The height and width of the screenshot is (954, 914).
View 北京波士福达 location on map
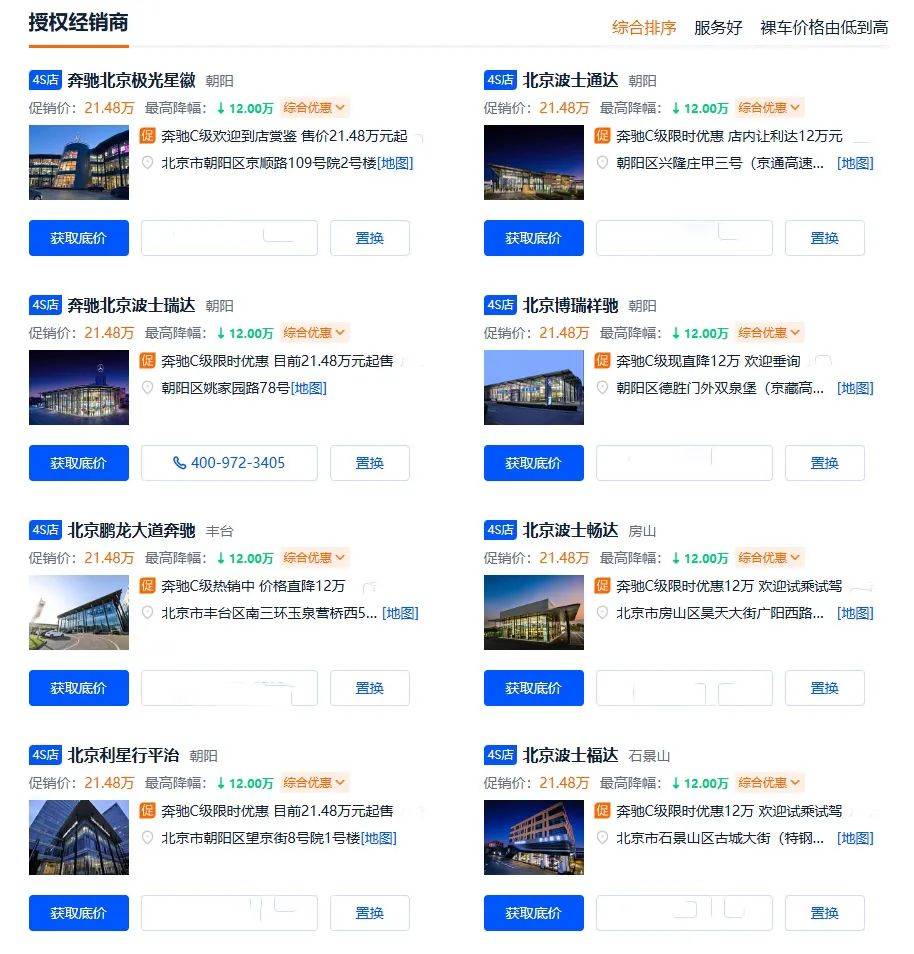tap(855, 838)
